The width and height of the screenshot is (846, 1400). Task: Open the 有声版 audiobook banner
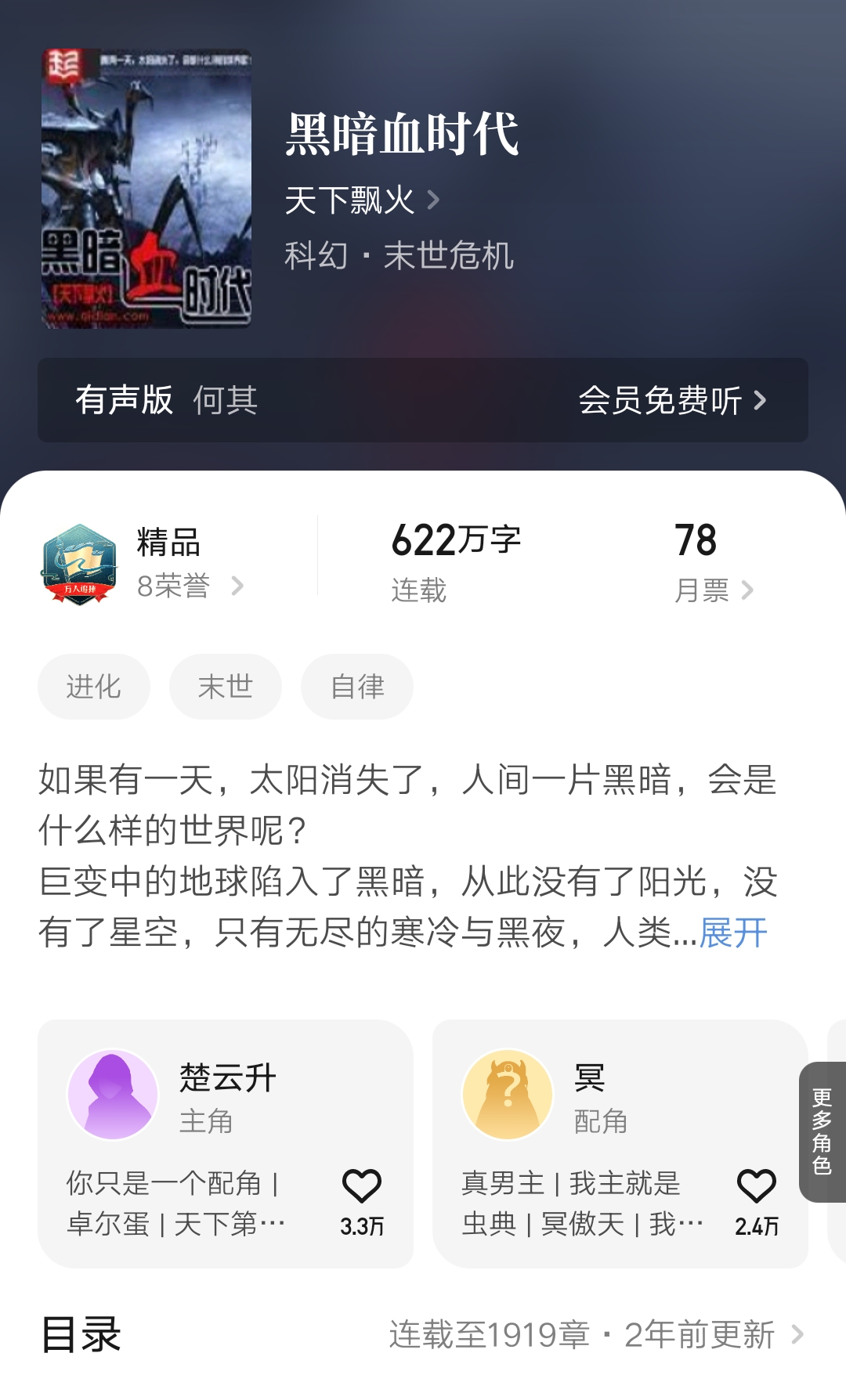click(x=423, y=400)
